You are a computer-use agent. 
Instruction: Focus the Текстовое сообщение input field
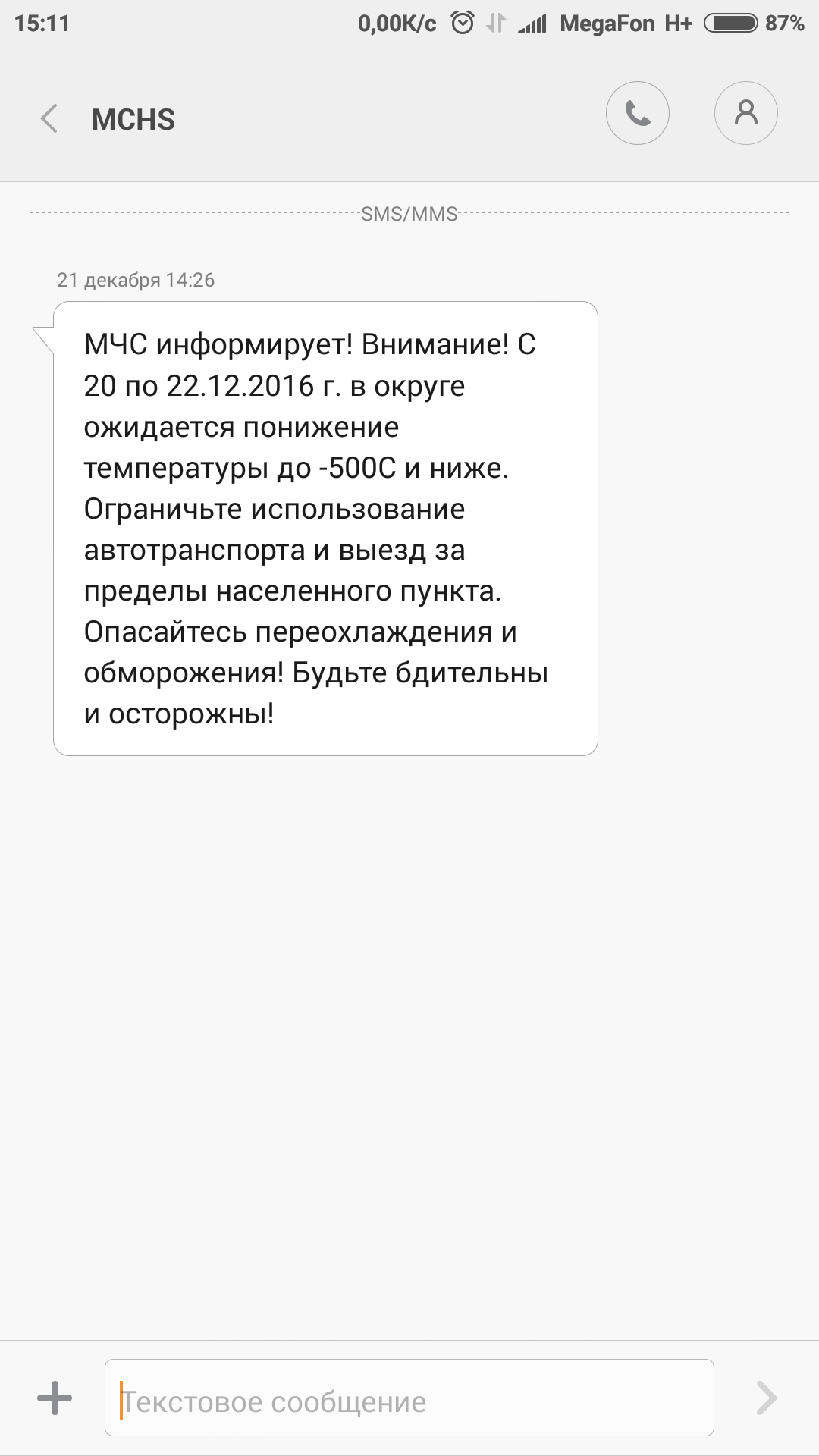(x=409, y=1398)
